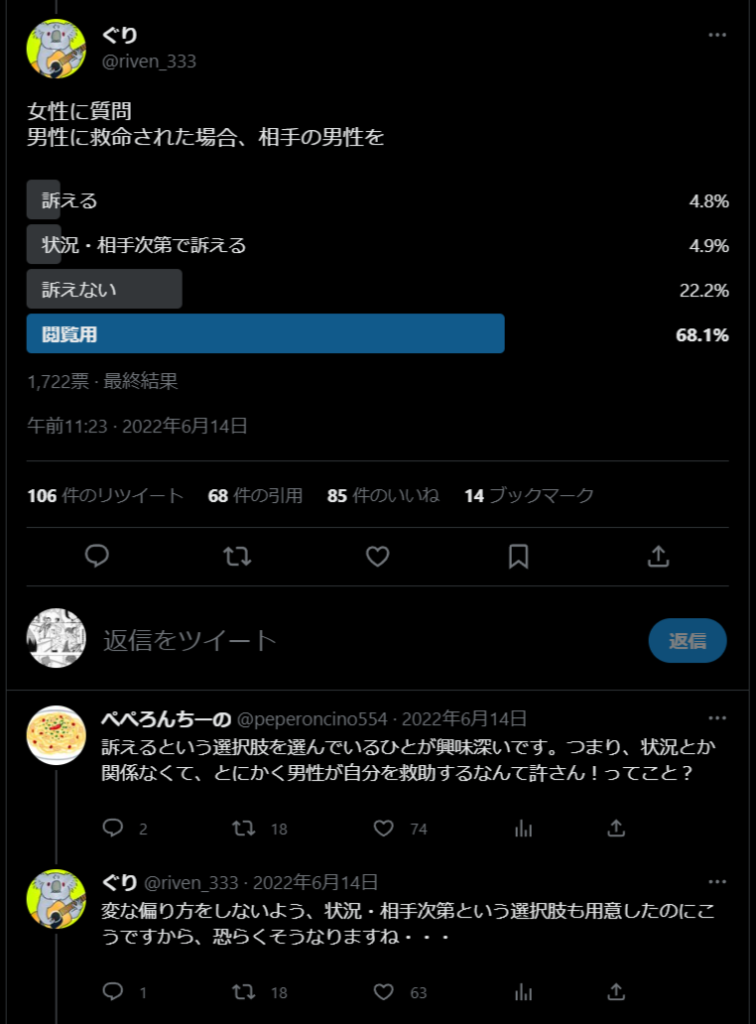The width and height of the screenshot is (756, 1024).
Task: Retweet the main poll tweet
Action: pyautogui.click(x=237, y=556)
